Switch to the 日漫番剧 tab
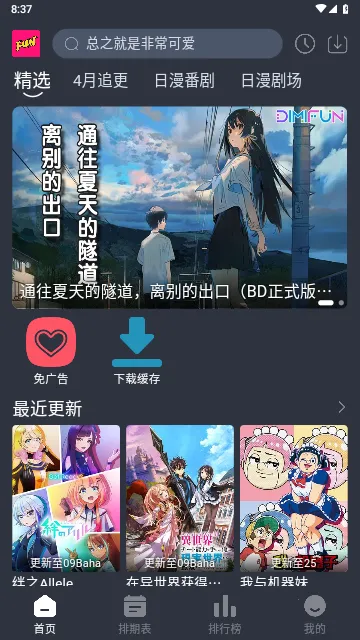 [184, 81]
